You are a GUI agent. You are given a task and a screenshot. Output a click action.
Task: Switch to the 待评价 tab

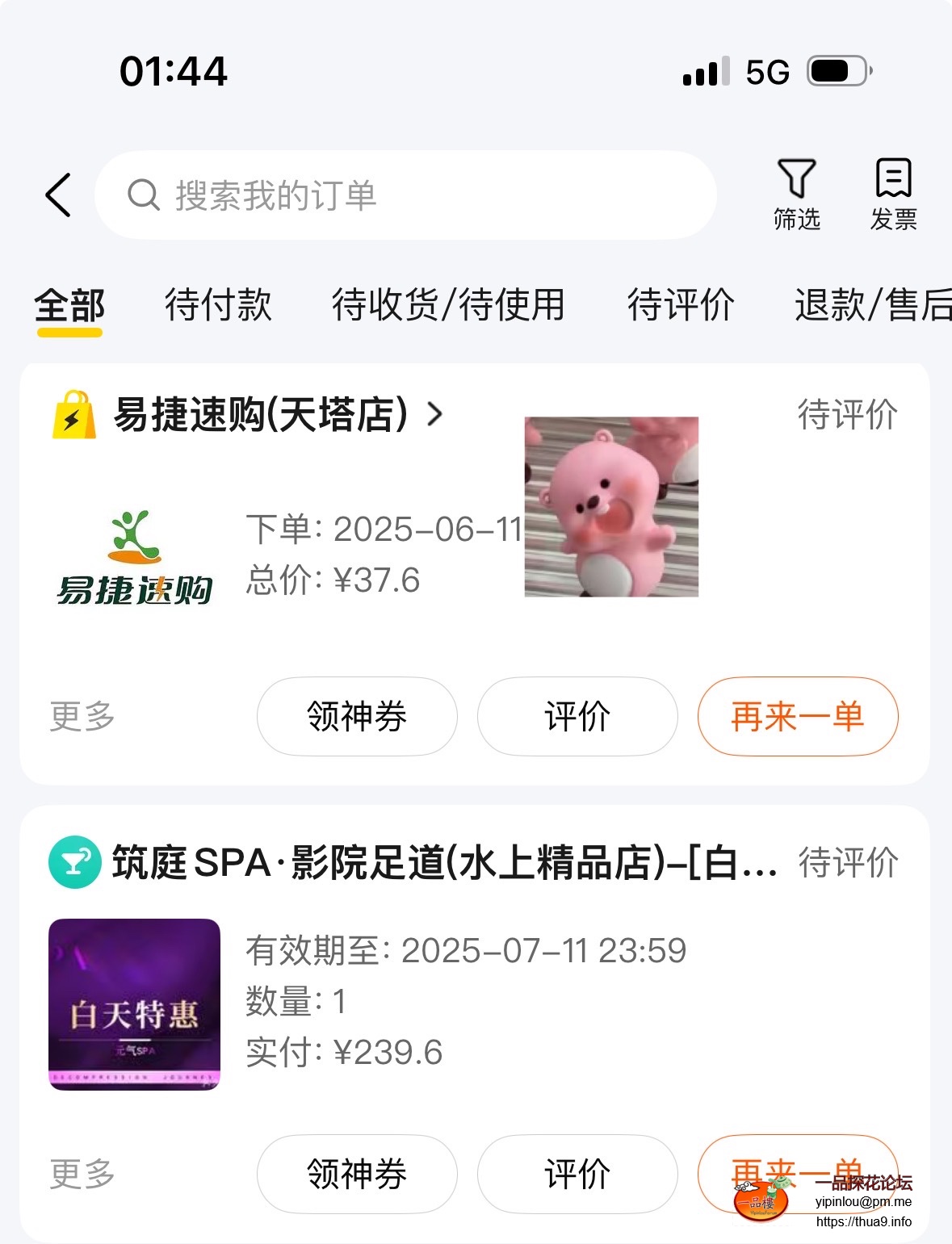[x=681, y=305]
